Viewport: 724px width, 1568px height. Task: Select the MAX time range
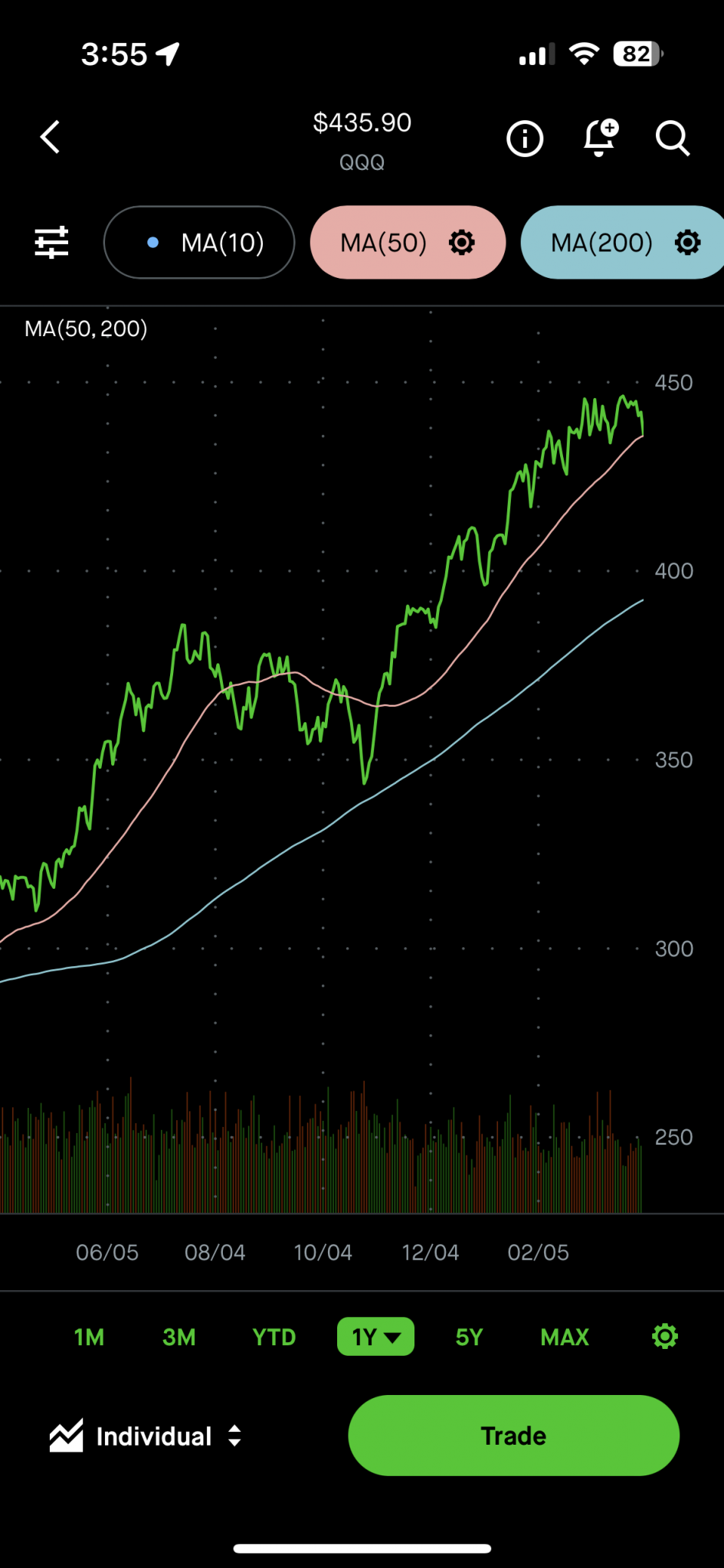[565, 1337]
